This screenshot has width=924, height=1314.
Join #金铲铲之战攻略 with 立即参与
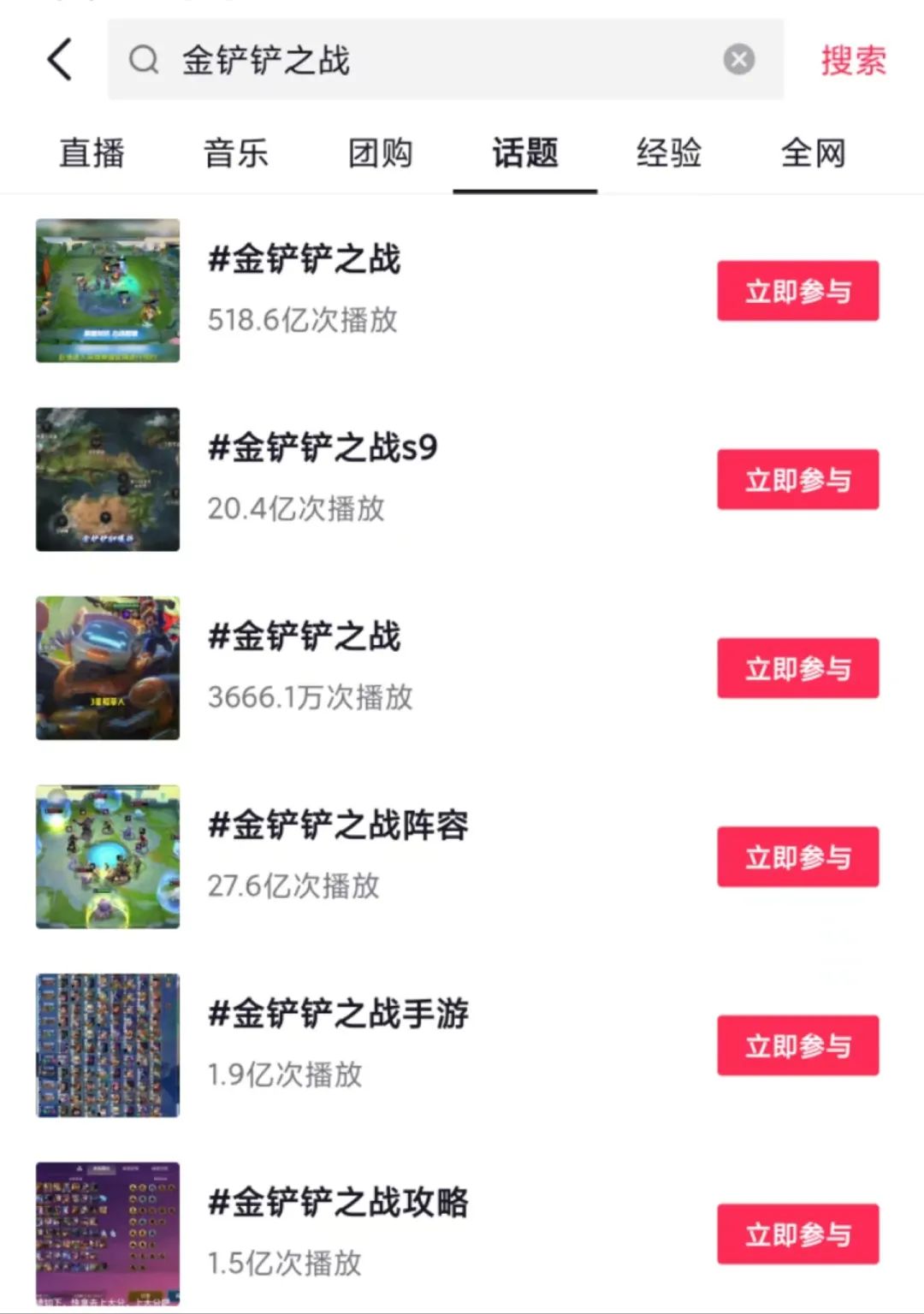pos(797,1234)
